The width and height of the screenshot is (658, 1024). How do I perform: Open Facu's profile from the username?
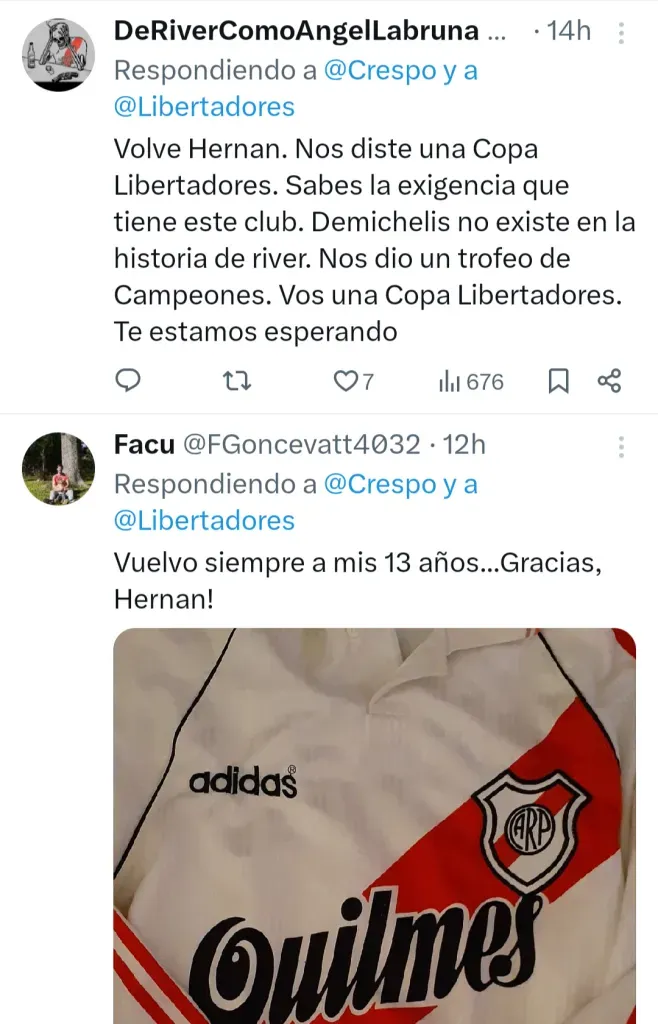coord(144,445)
